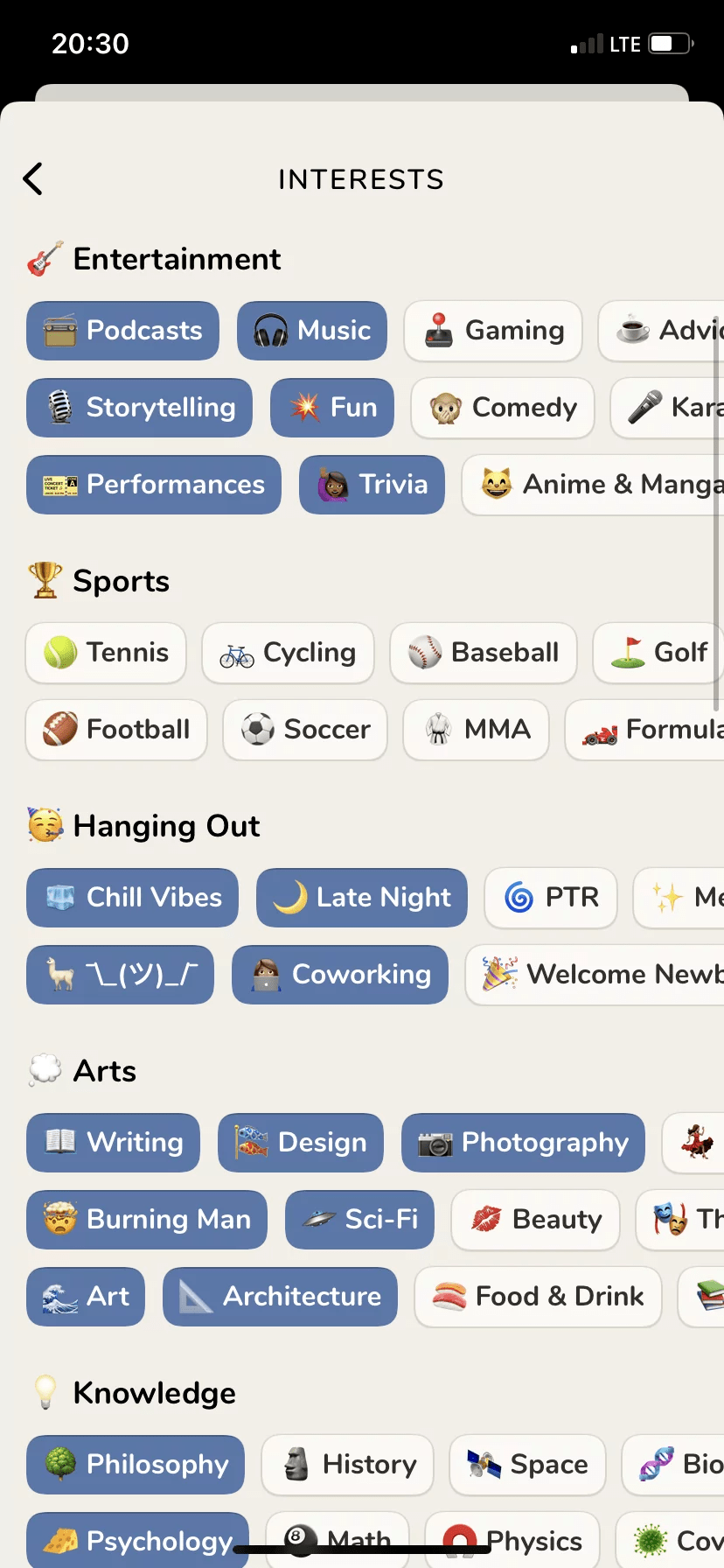Screen dimensions: 724x1568
Task: Go back from the Interests screen
Action: click(33, 179)
